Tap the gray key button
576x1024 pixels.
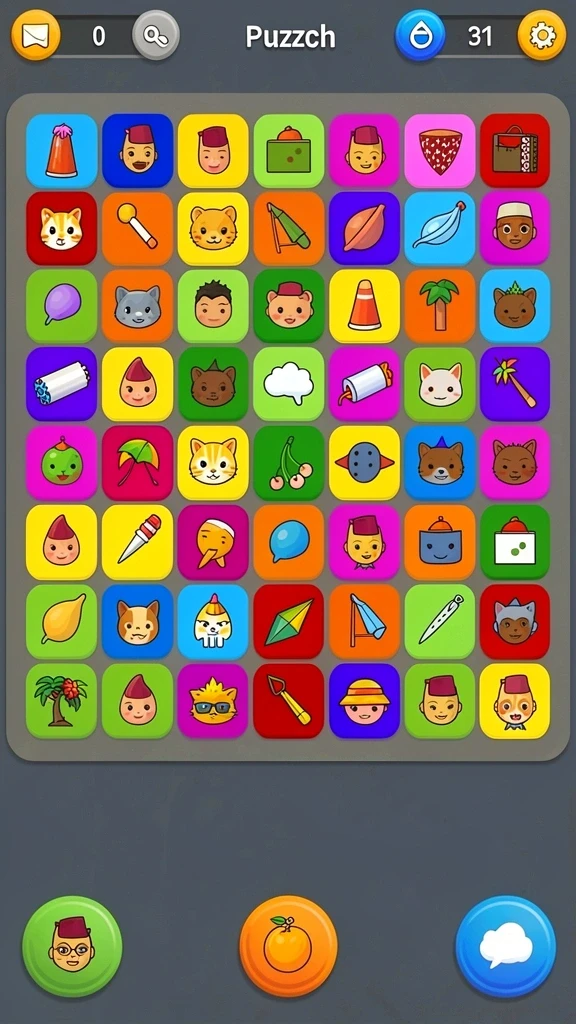pyautogui.click(x=156, y=35)
